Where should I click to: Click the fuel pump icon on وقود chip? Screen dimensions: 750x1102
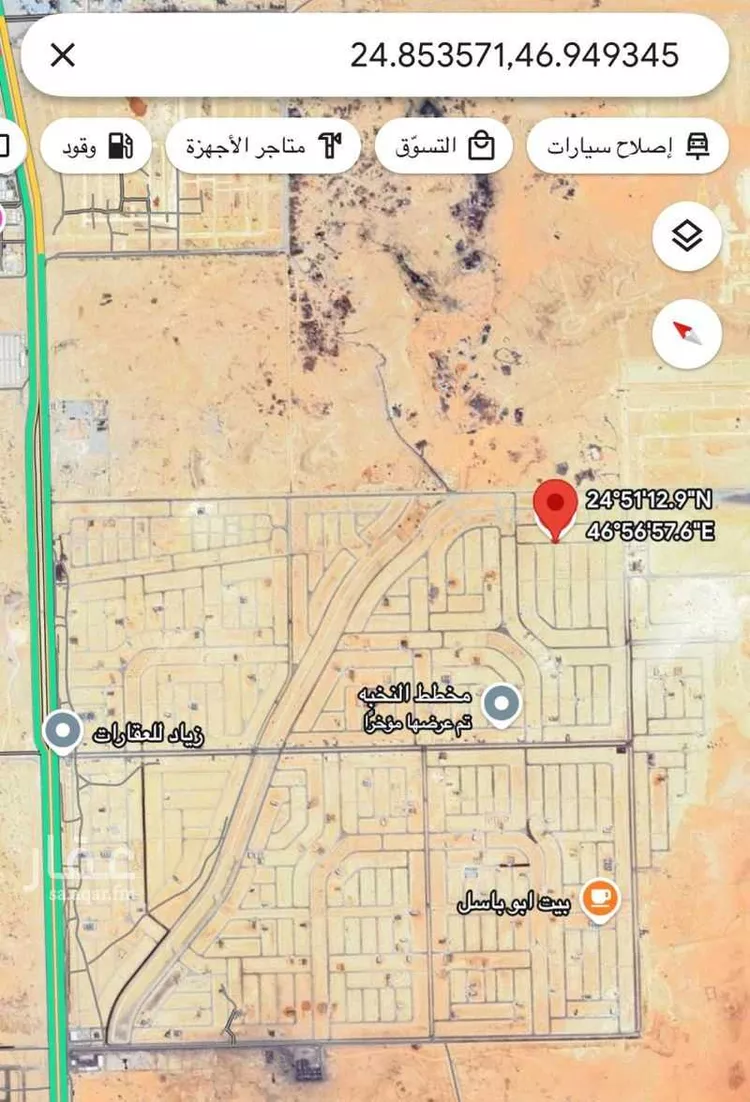121,145
